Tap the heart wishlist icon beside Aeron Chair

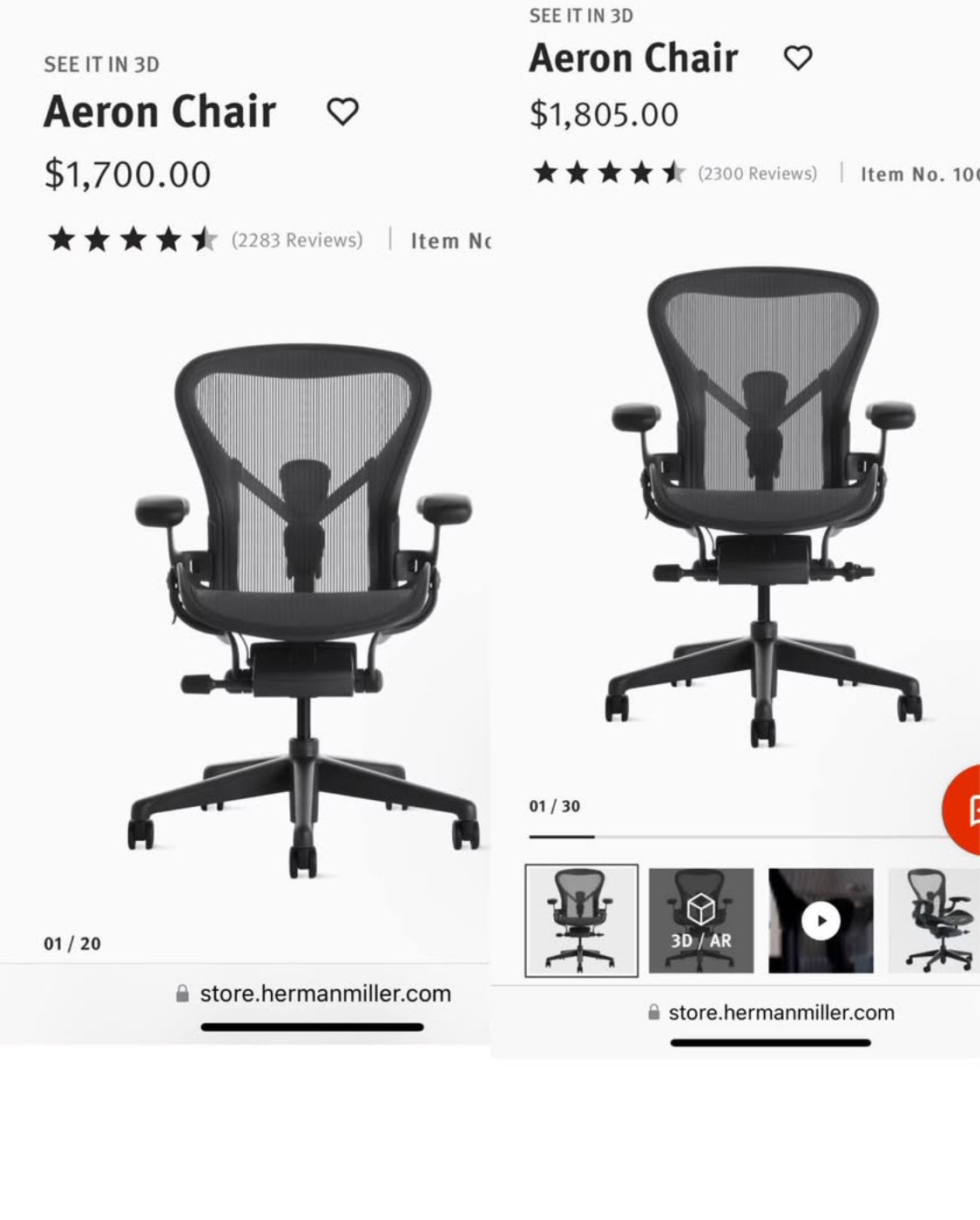pos(343,112)
